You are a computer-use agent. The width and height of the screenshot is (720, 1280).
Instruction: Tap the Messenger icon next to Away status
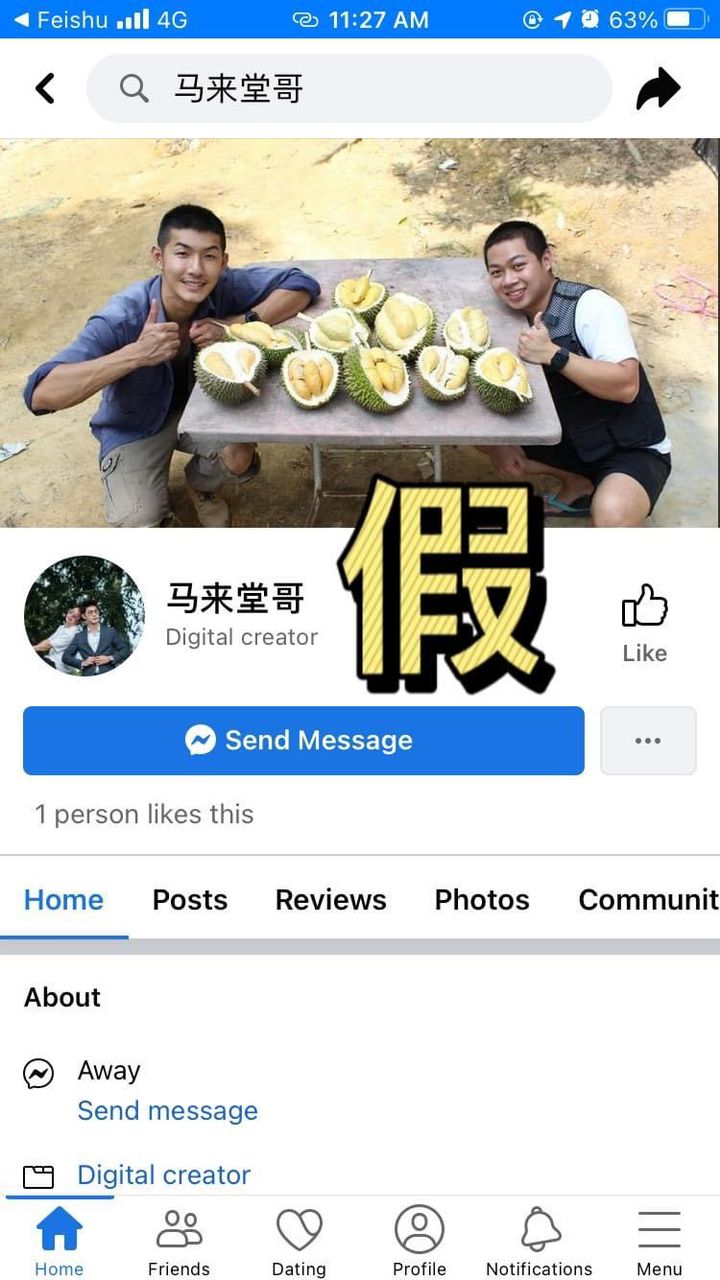[39, 1072]
